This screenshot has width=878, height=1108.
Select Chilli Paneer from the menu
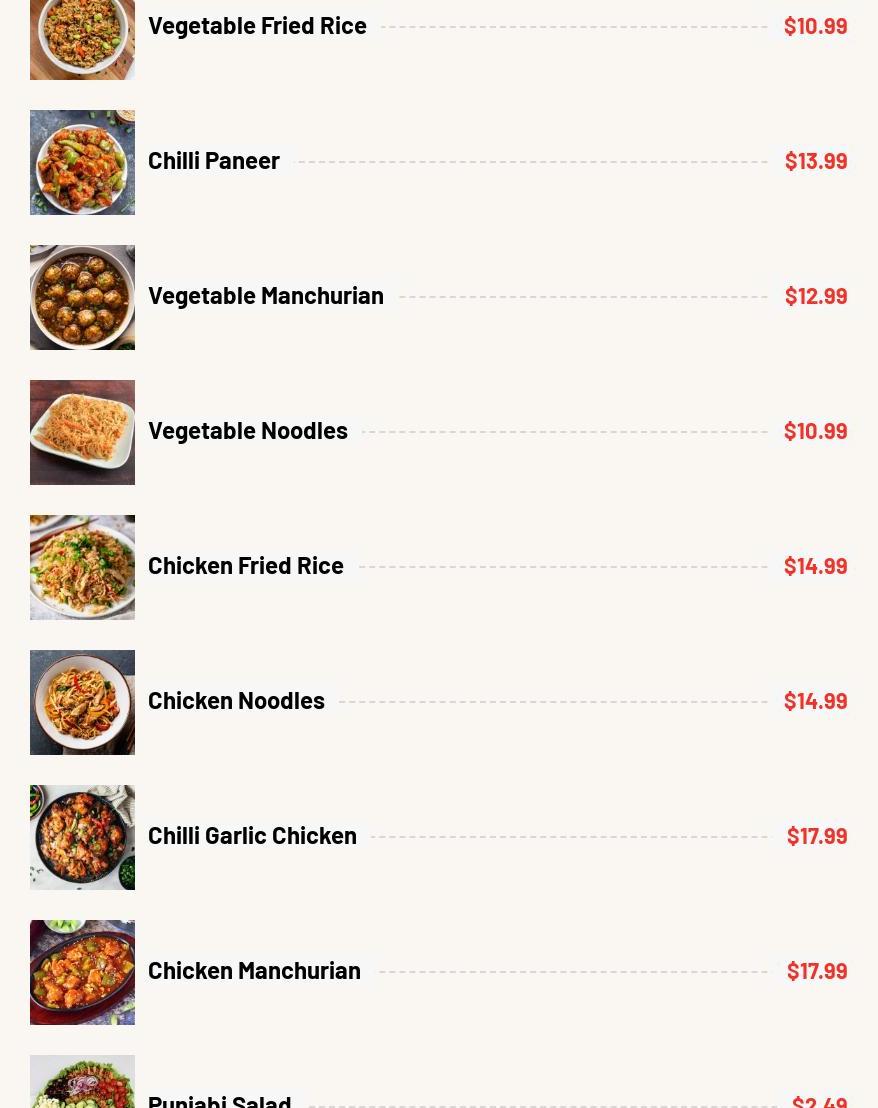pyautogui.click(x=214, y=160)
